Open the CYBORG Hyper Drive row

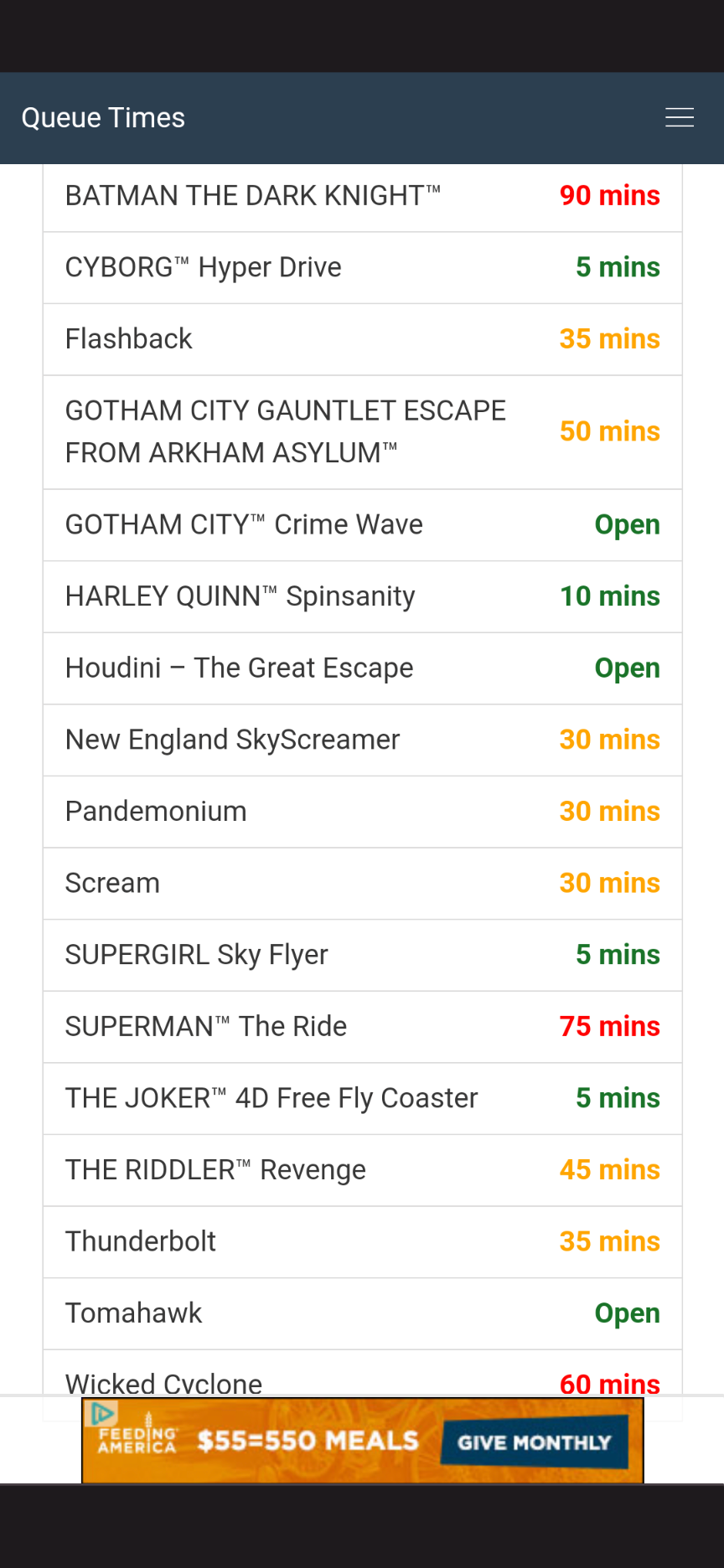[363, 268]
